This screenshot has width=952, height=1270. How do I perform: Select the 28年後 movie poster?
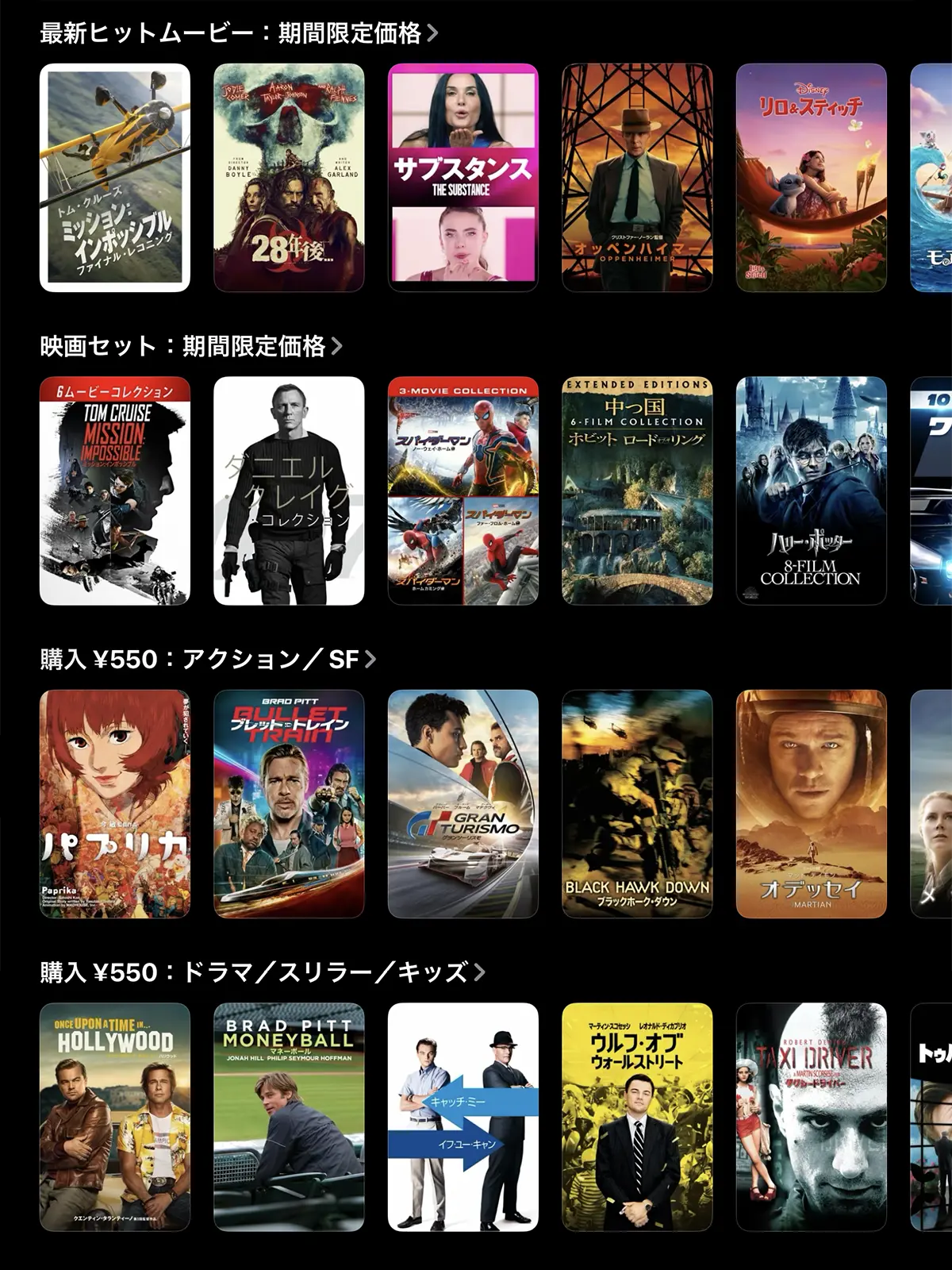point(288,176)
